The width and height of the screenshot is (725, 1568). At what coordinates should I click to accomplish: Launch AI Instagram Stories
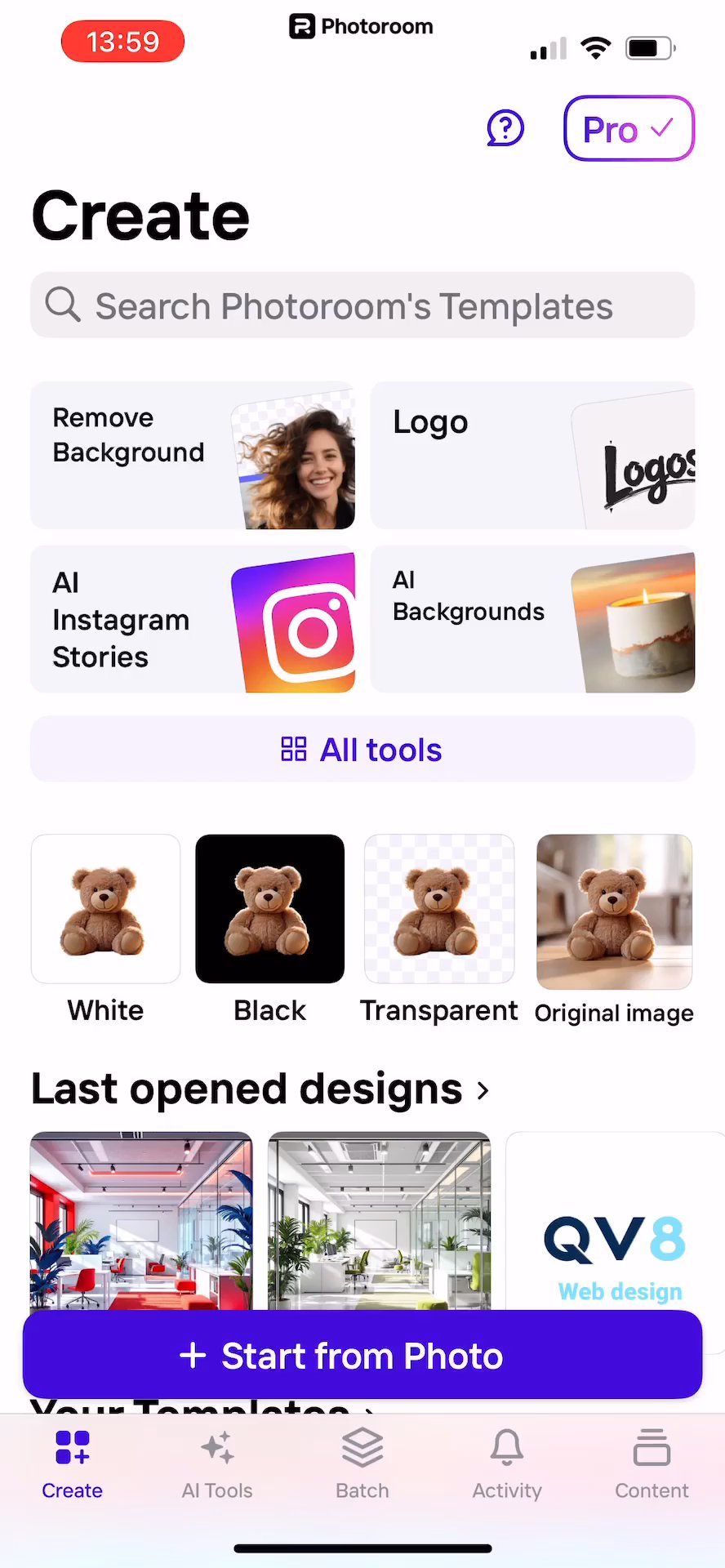pyautogui.click(x=193, y=619)
